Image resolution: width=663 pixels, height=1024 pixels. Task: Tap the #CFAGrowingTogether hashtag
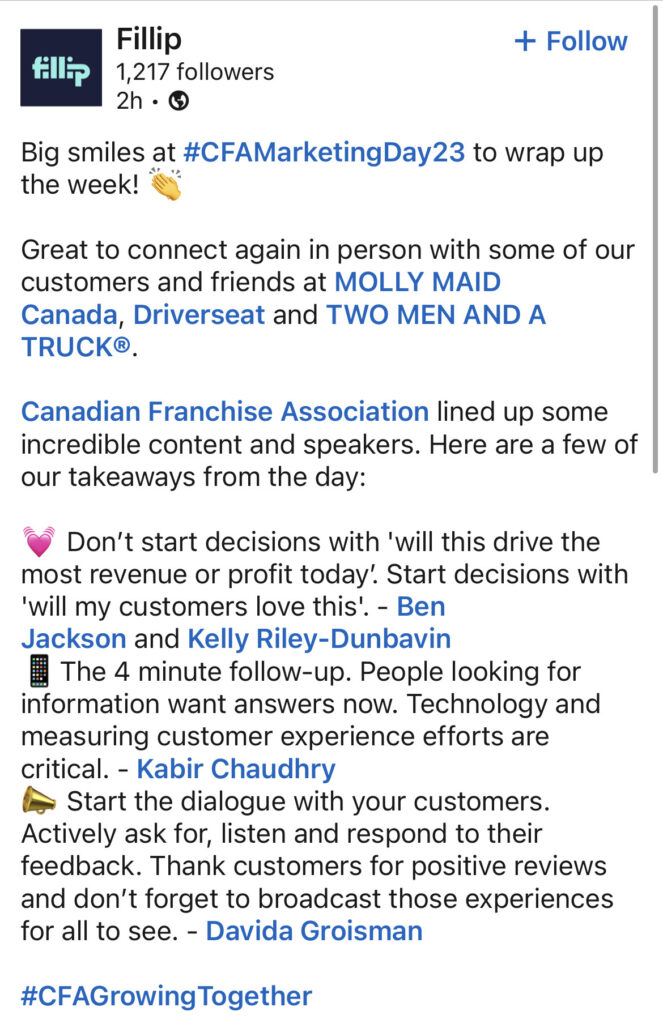(x=166, y=996)
